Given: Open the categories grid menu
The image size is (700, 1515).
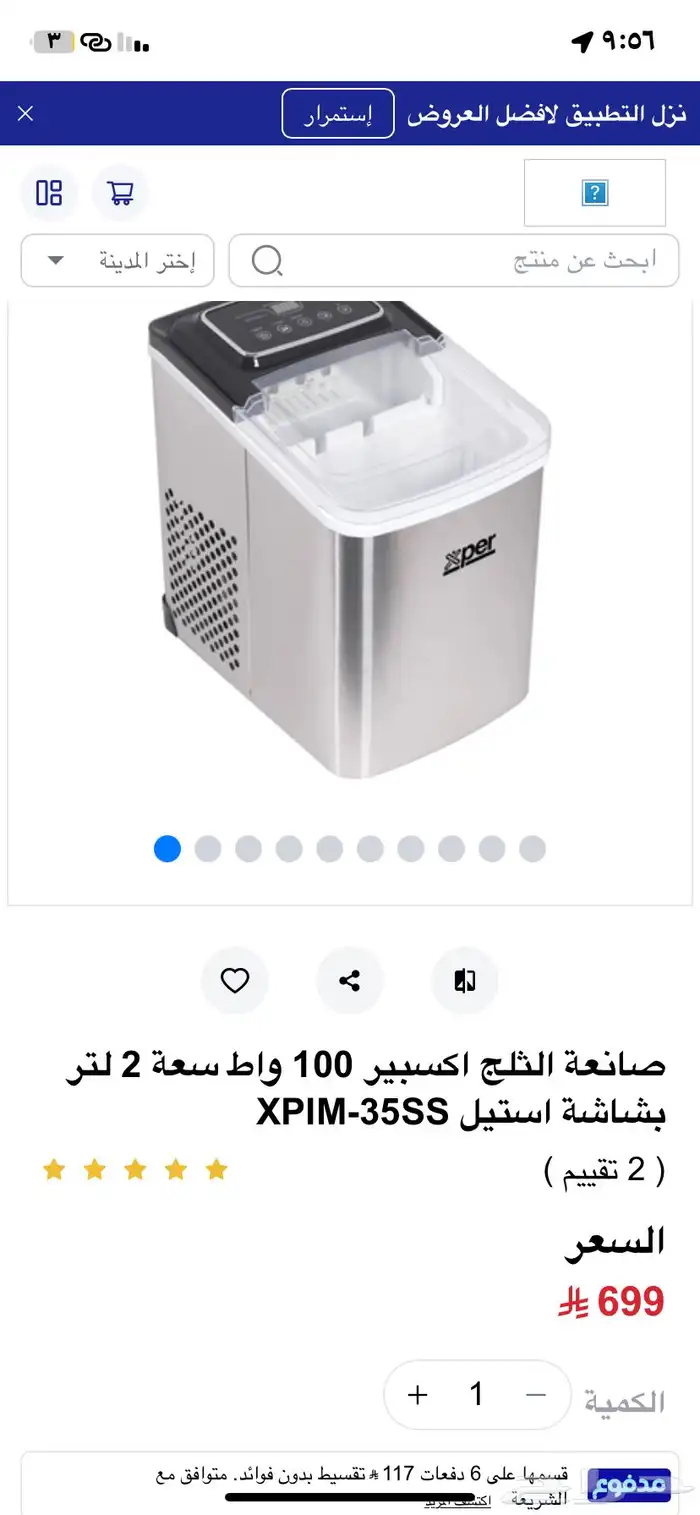Looking at the screenshot, I should (49, 193).
